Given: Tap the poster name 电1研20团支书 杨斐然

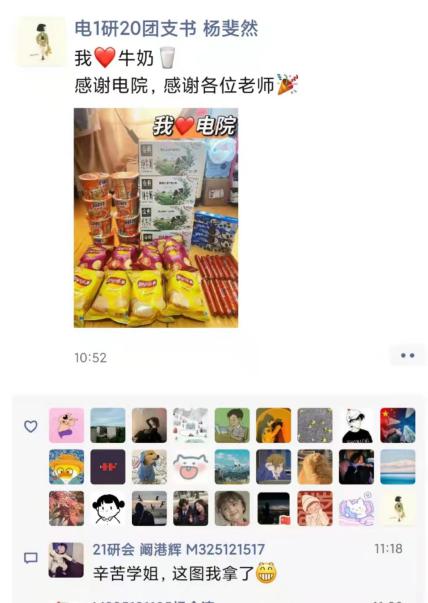Looking at the screenshot, I should (166, 29).
